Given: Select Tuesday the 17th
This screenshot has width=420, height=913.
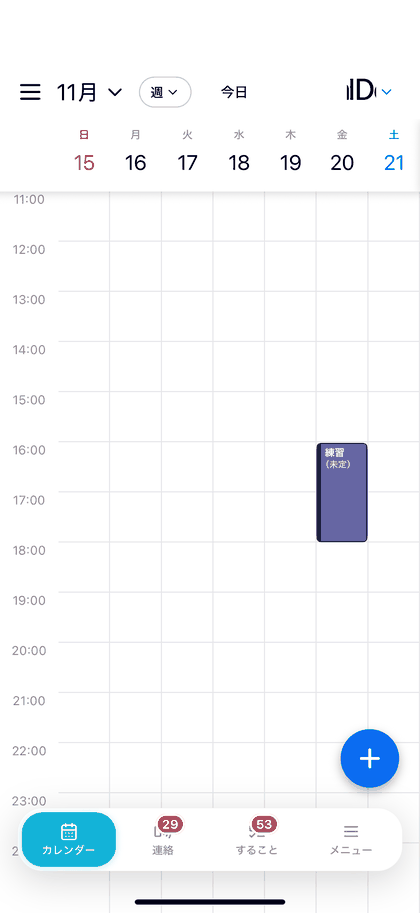Looking at the screenshot, I should [x=187, y=153].
